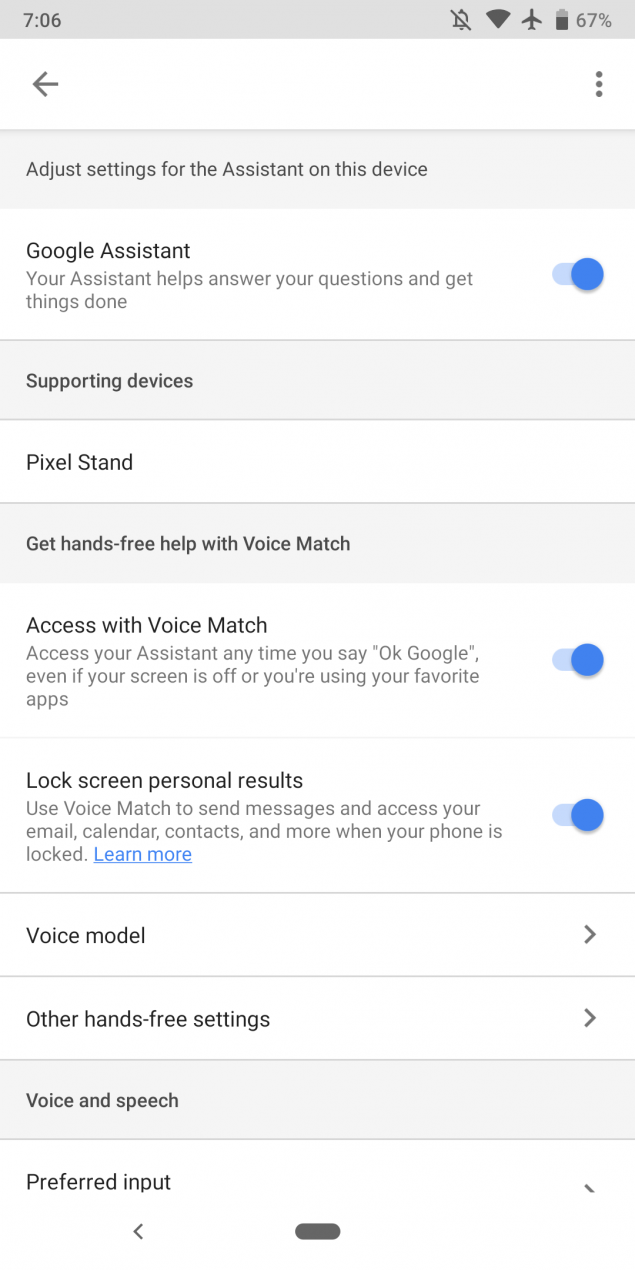Toggle Lock screen personal results off

pyautogui.click(x=578, y=815)
